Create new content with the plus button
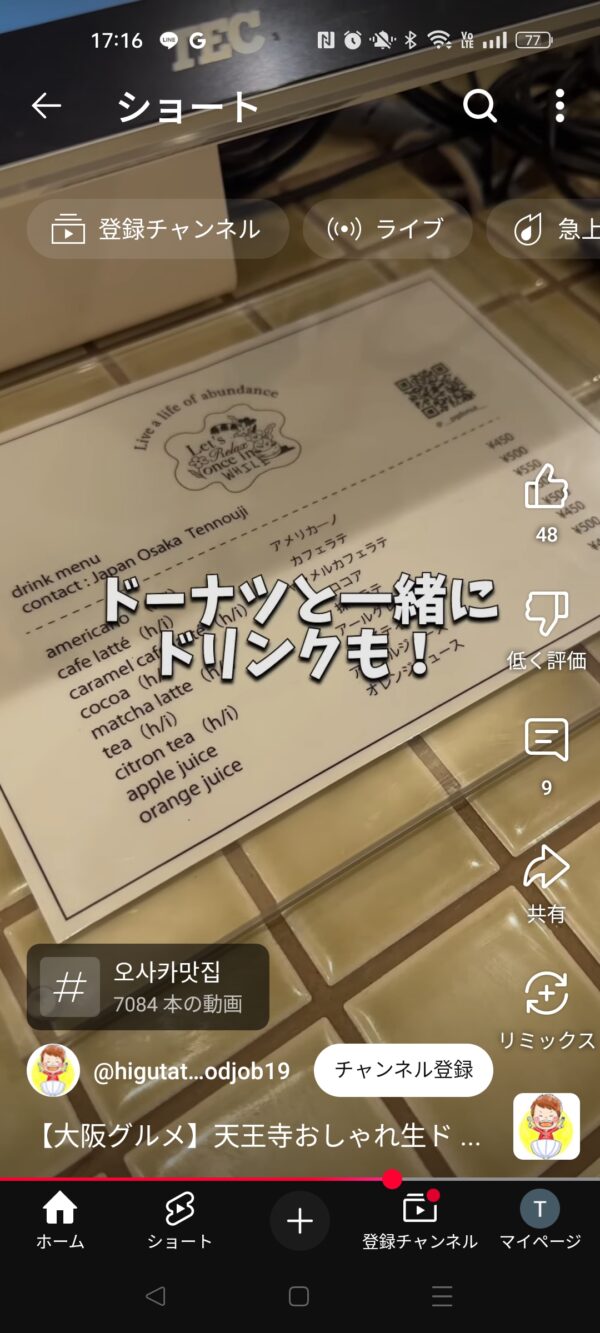The height and width of the screenshot is (1333, 600). (x=300, y=1221)
